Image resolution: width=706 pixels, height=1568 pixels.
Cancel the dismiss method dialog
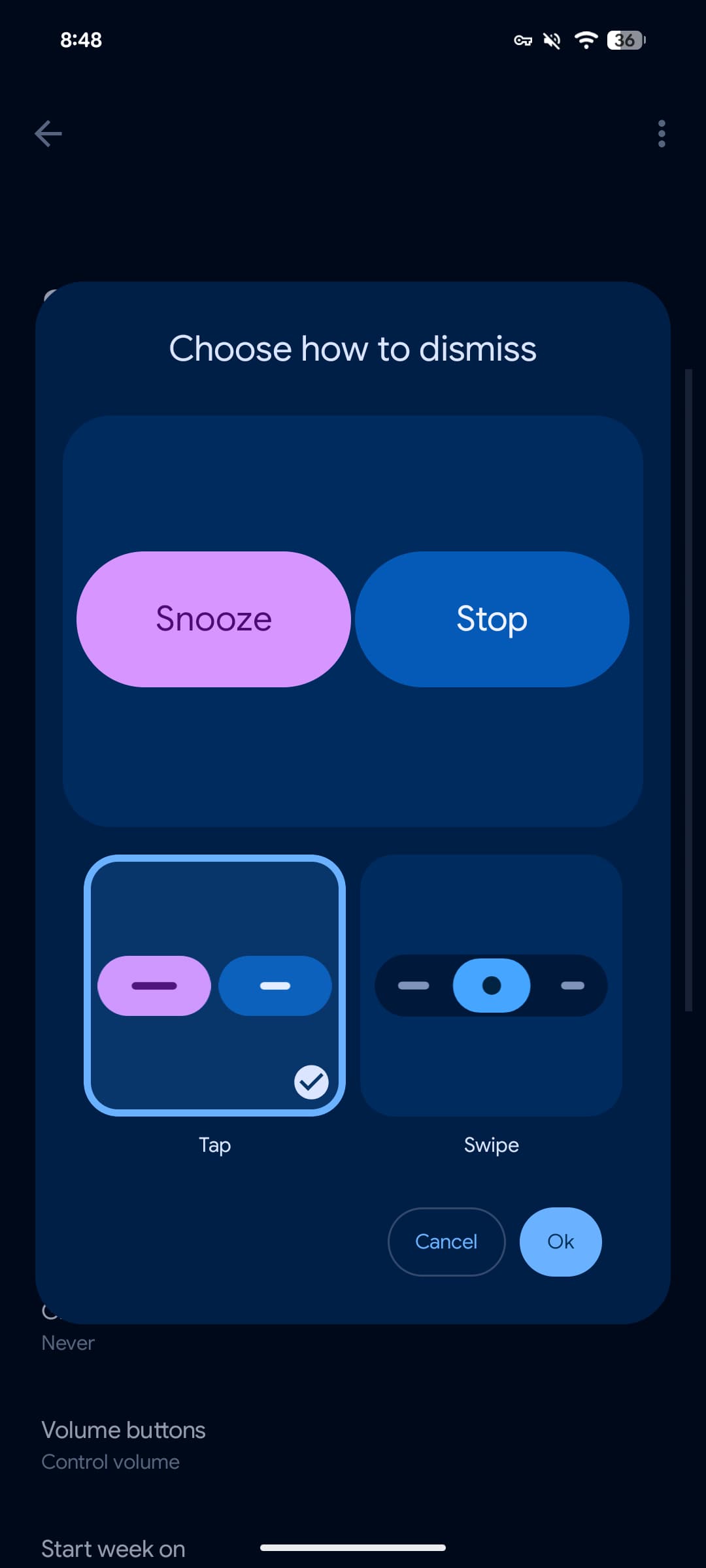click(446, 1241)
